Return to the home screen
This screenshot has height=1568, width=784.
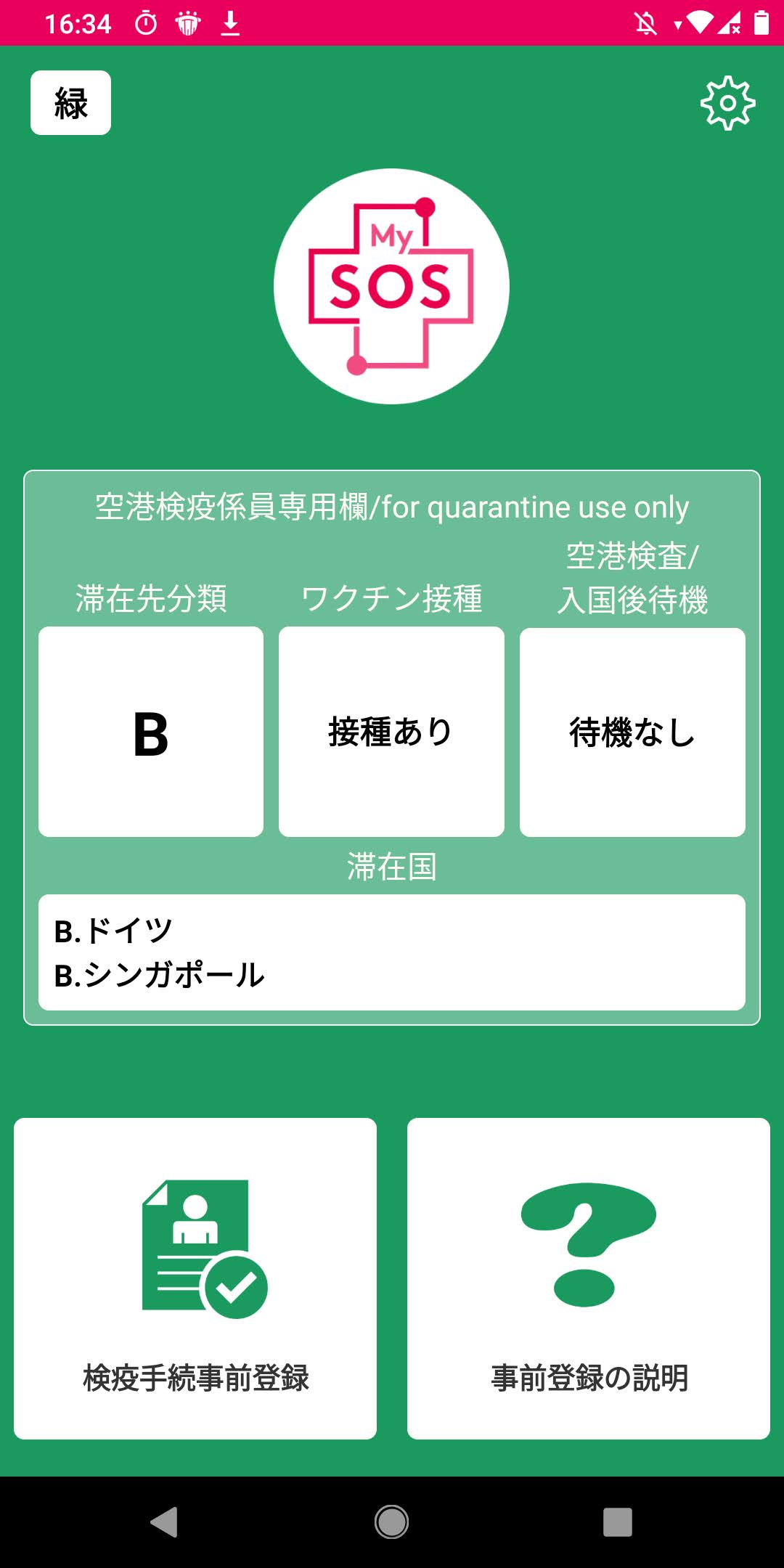point(391,1522)
